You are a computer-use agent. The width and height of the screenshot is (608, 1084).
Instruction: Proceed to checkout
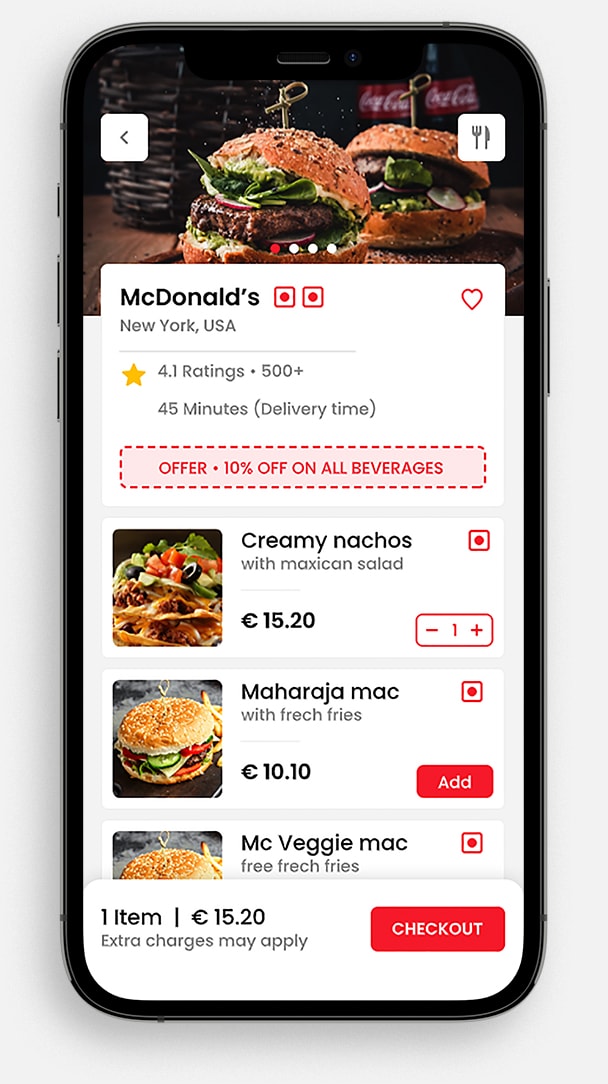tap(438, 928)
